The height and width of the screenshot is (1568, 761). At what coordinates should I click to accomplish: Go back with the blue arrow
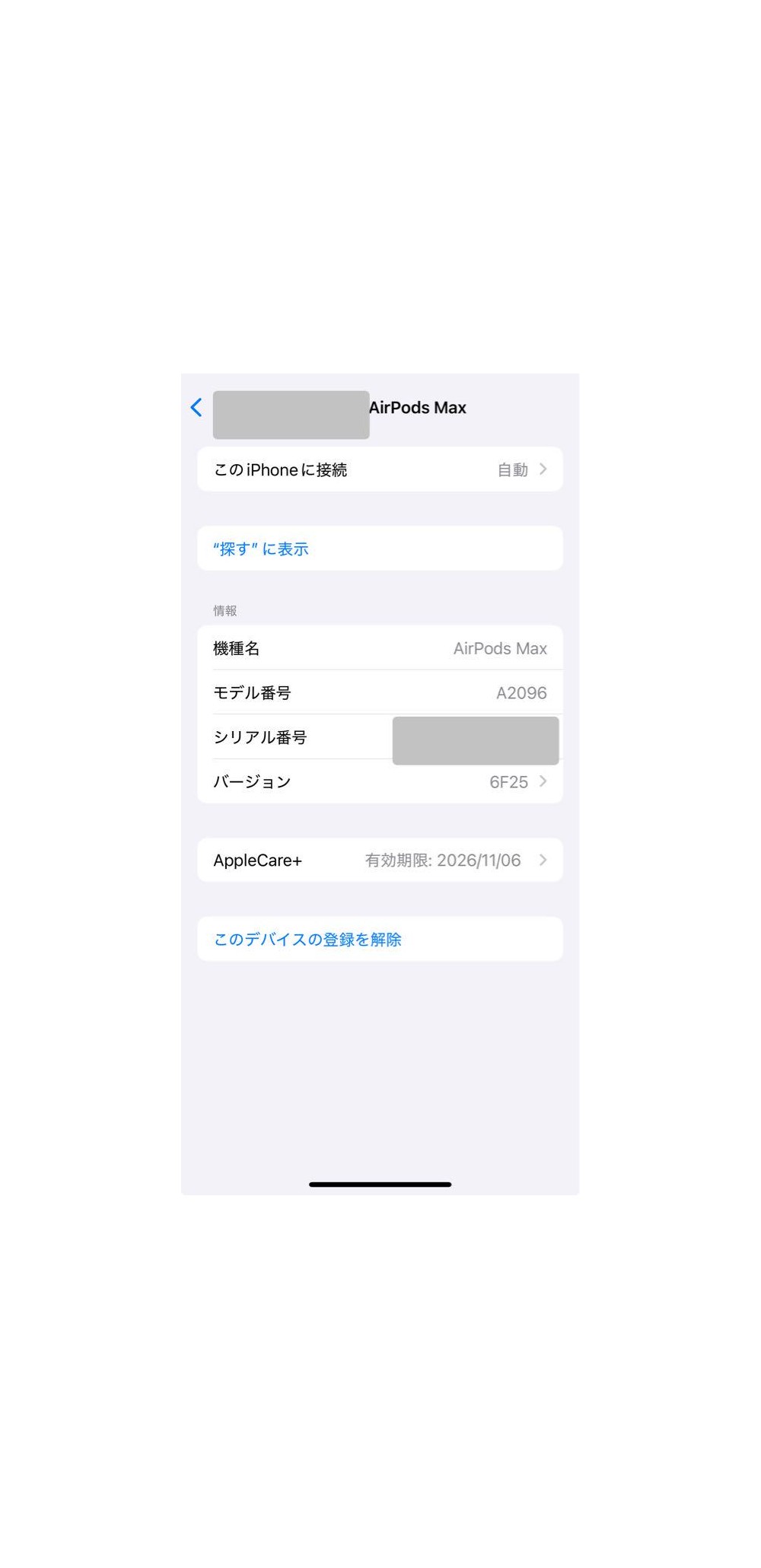(x=196, y=408)
